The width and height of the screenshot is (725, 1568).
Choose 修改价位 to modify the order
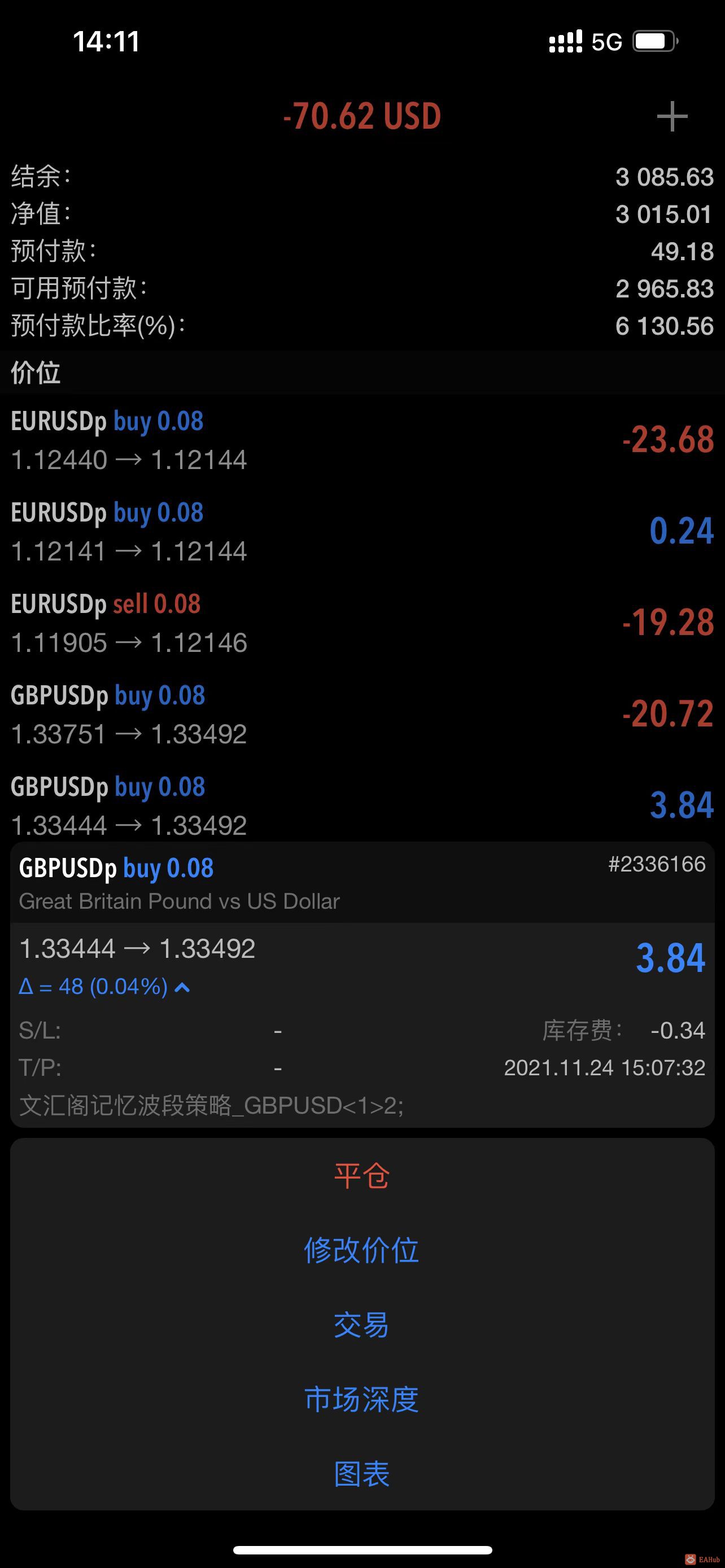pos(361,1251)
